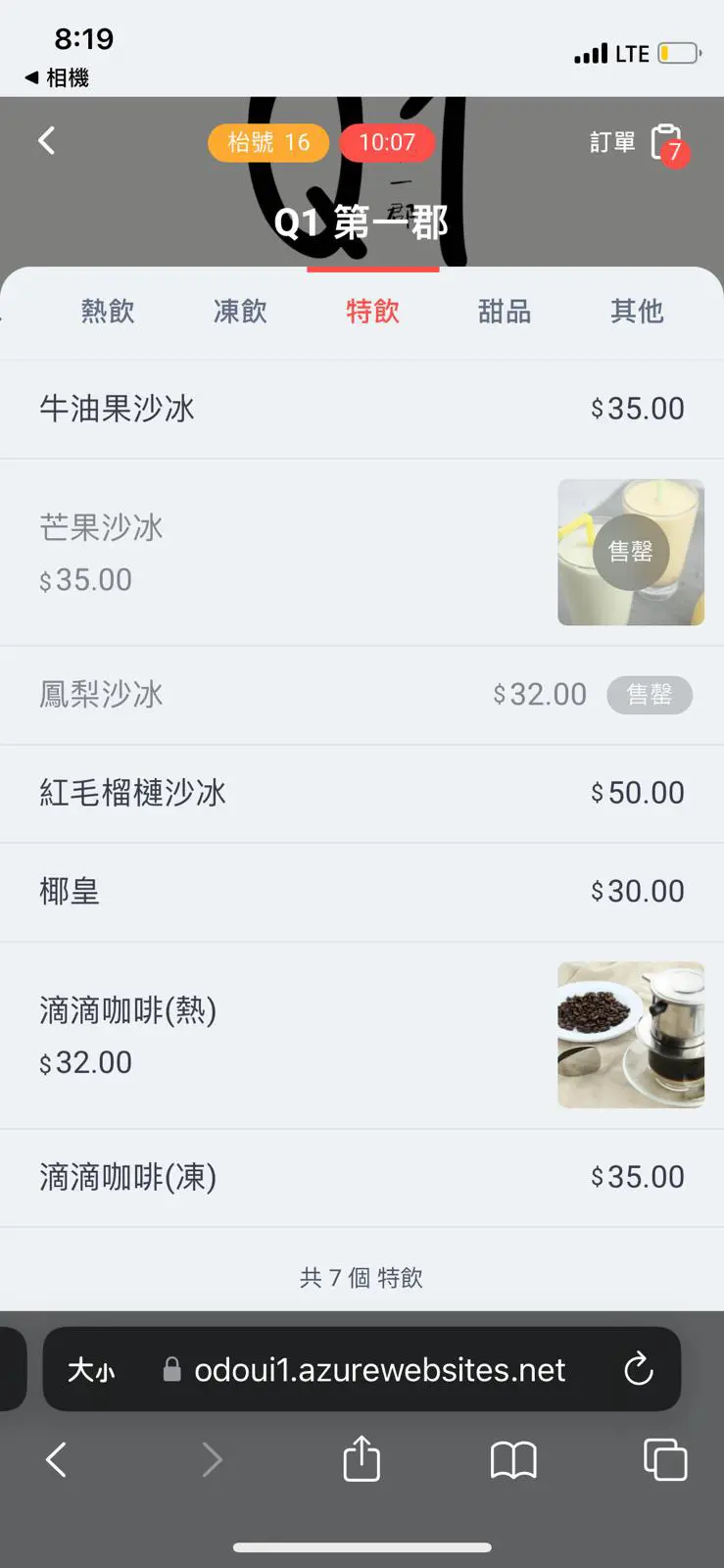Reload the page in Safari
The height and width of the screenshot is (1568, 724).
(639, 1369)
